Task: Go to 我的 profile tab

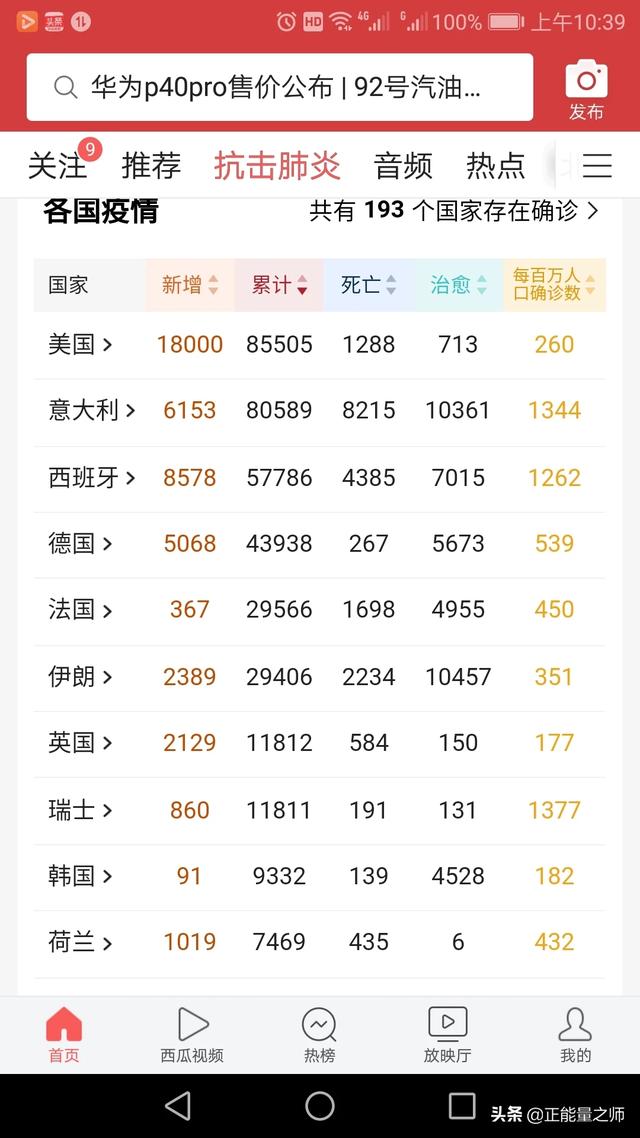Action: coord(575,1035)
